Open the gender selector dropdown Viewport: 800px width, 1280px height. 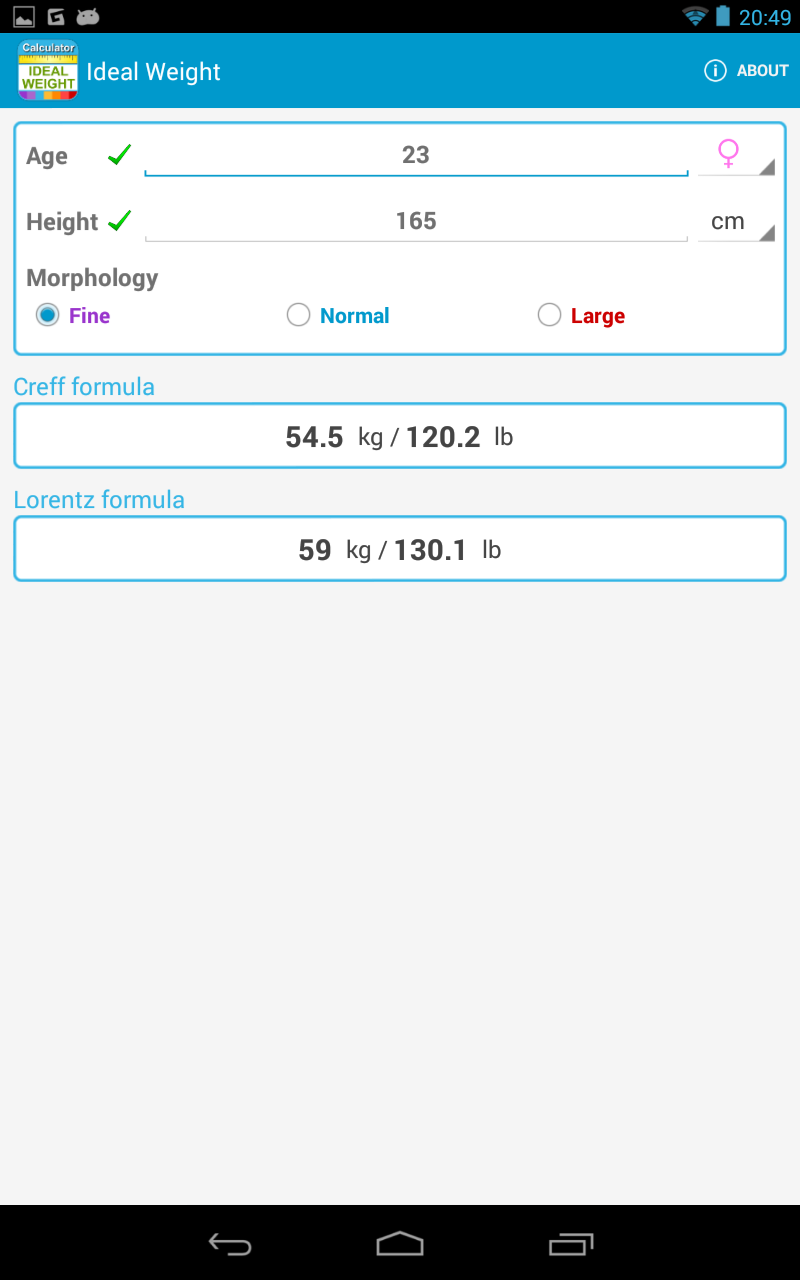coord(736,155)
